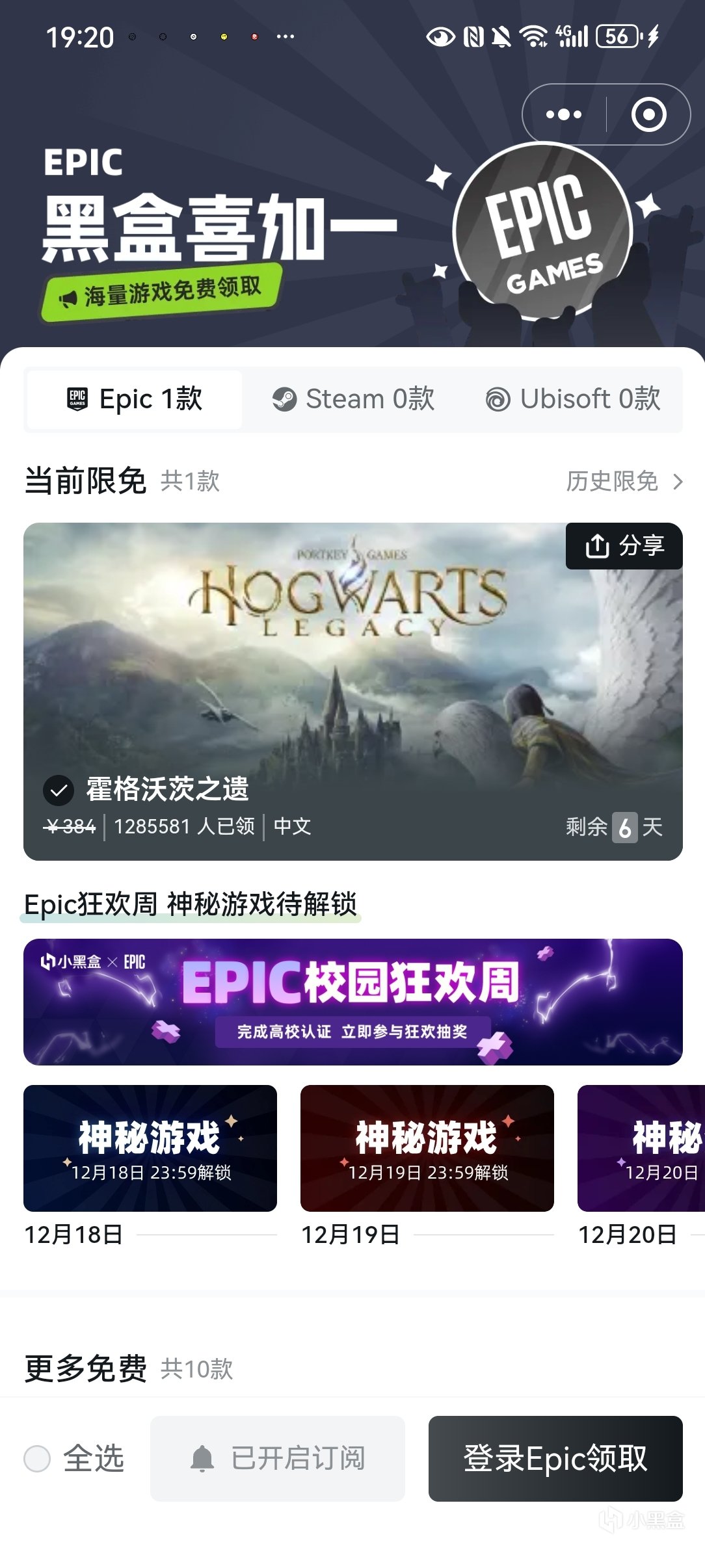Open the 12月19日 mystery game card
The height and width of the screenshot is (1568, 705).
427,1148
